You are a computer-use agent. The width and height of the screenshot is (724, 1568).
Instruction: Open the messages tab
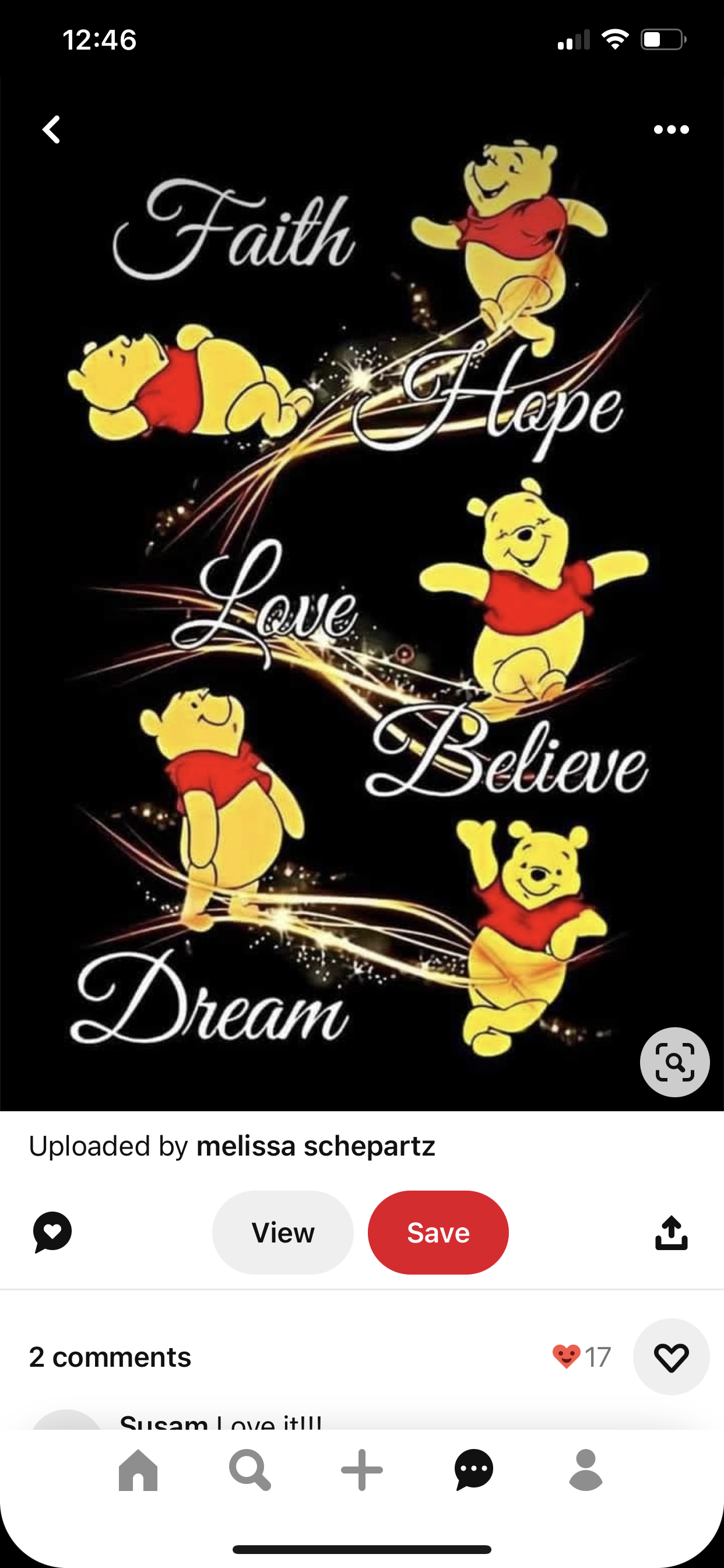[x=474, y=1470]
